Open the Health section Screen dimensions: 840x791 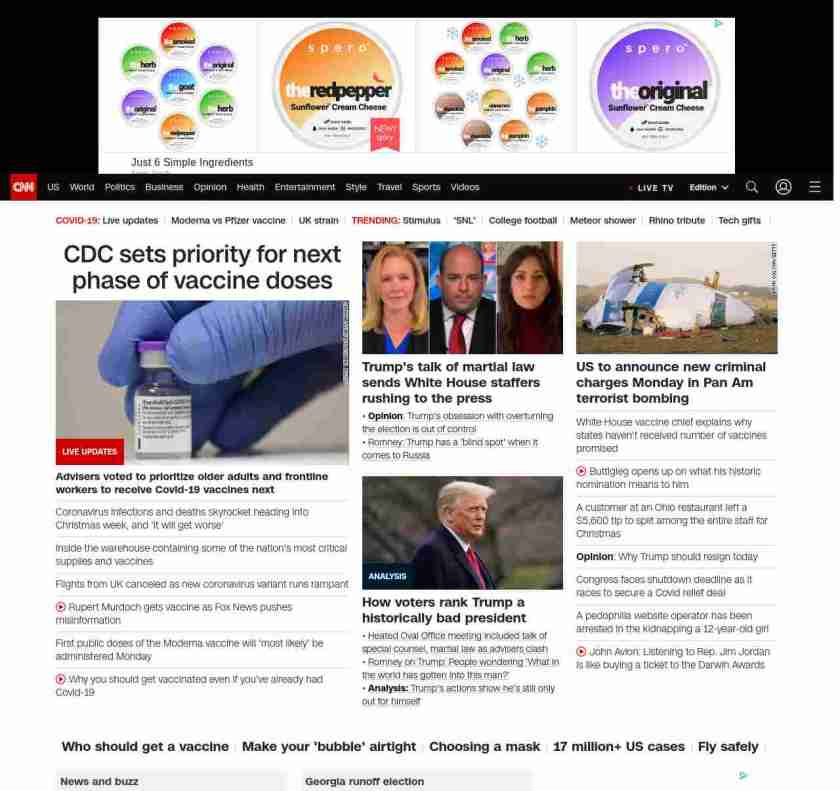click(250, 187)
